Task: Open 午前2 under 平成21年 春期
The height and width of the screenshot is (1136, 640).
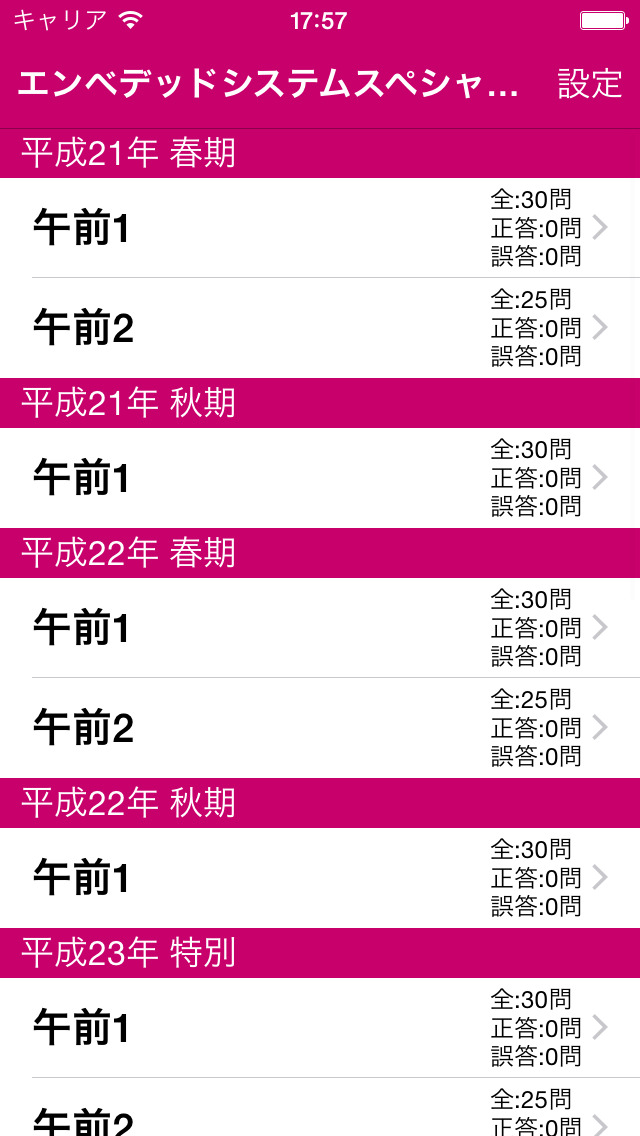Action: click(320, 328)
